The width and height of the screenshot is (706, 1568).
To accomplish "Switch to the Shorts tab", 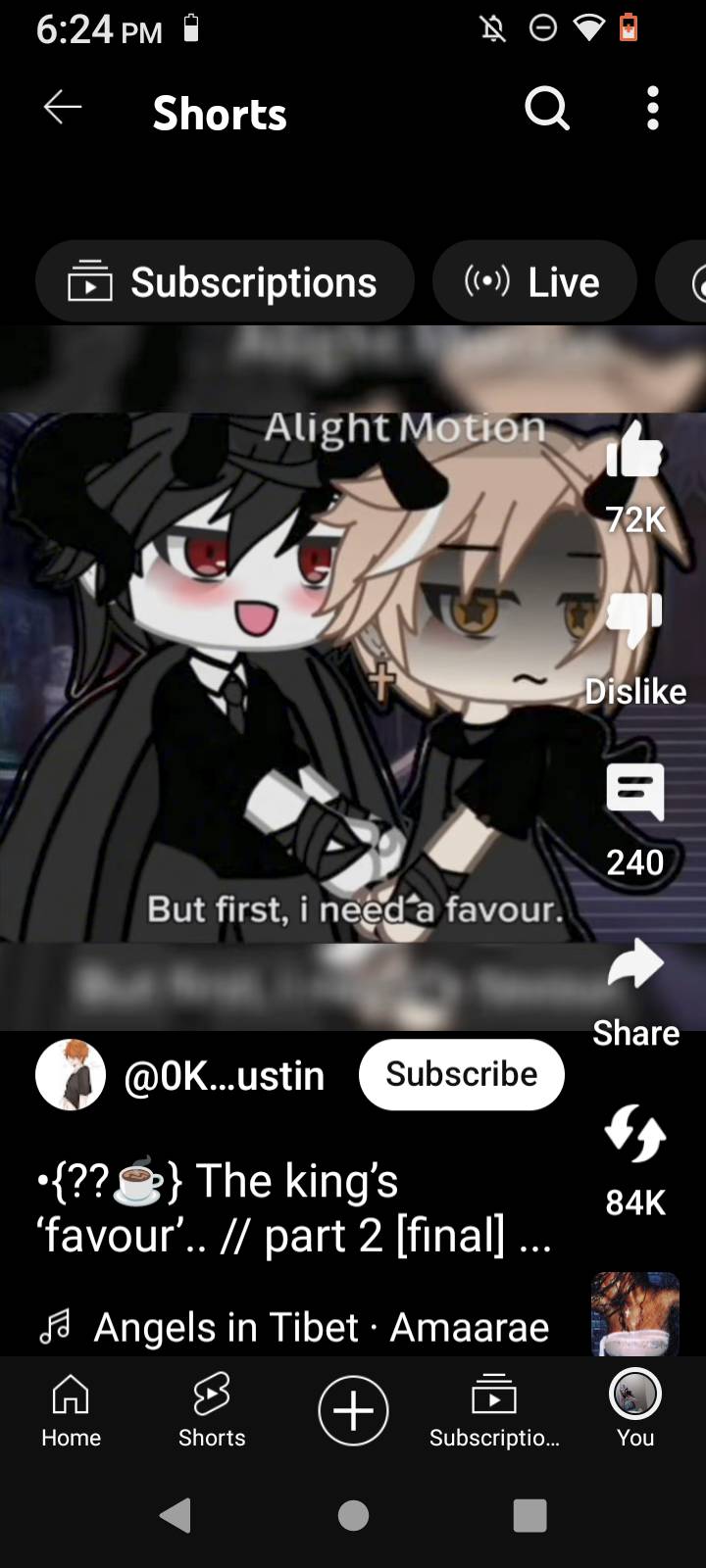I will (212, 1411).
